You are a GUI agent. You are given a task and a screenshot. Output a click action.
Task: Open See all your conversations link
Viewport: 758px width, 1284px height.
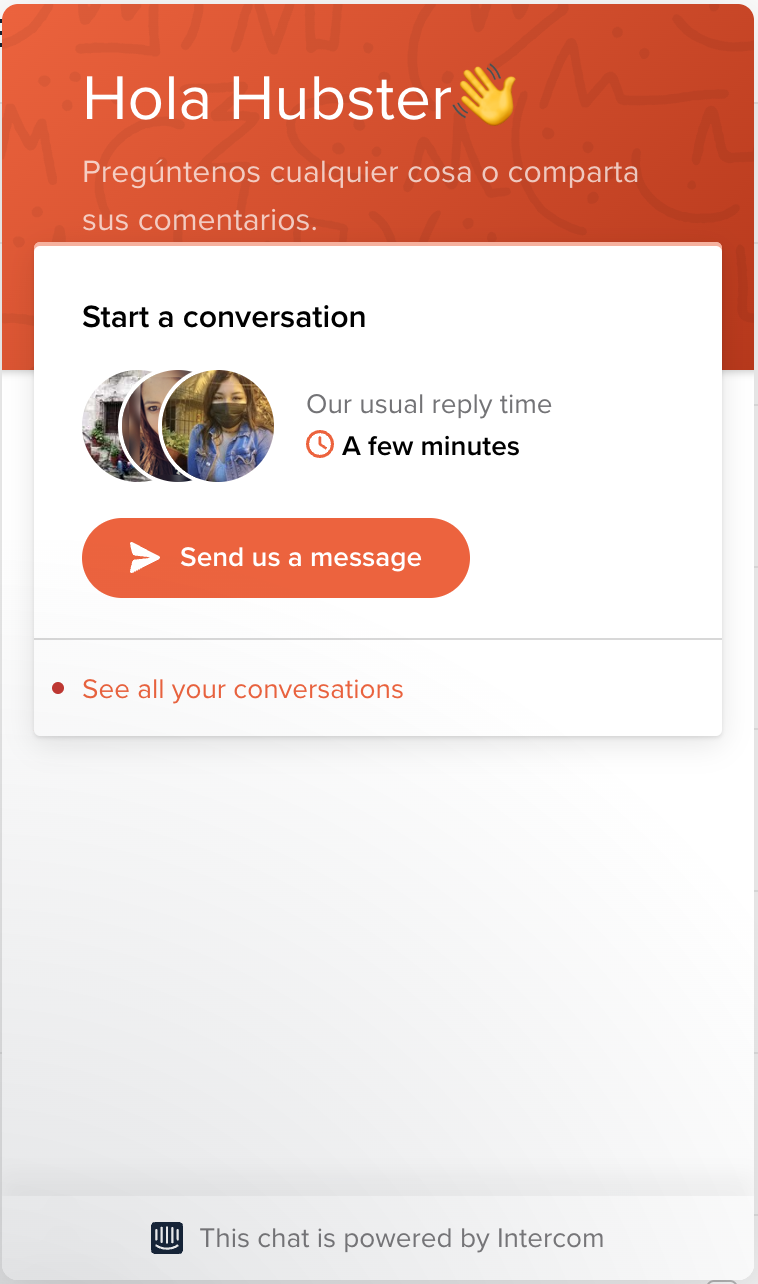(242, 689)
